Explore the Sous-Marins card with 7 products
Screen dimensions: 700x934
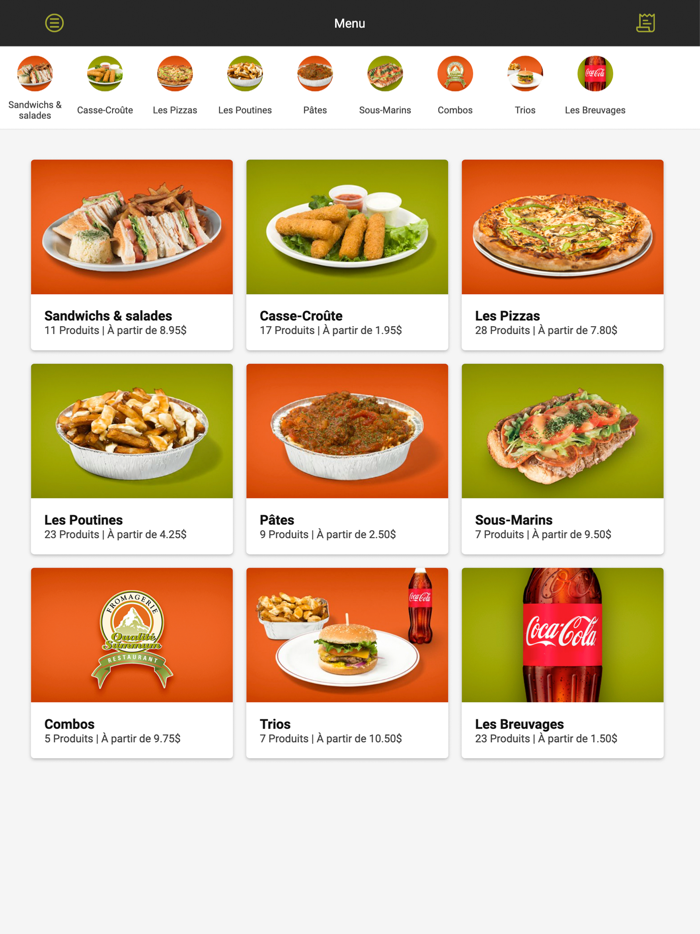coord(562,458)
